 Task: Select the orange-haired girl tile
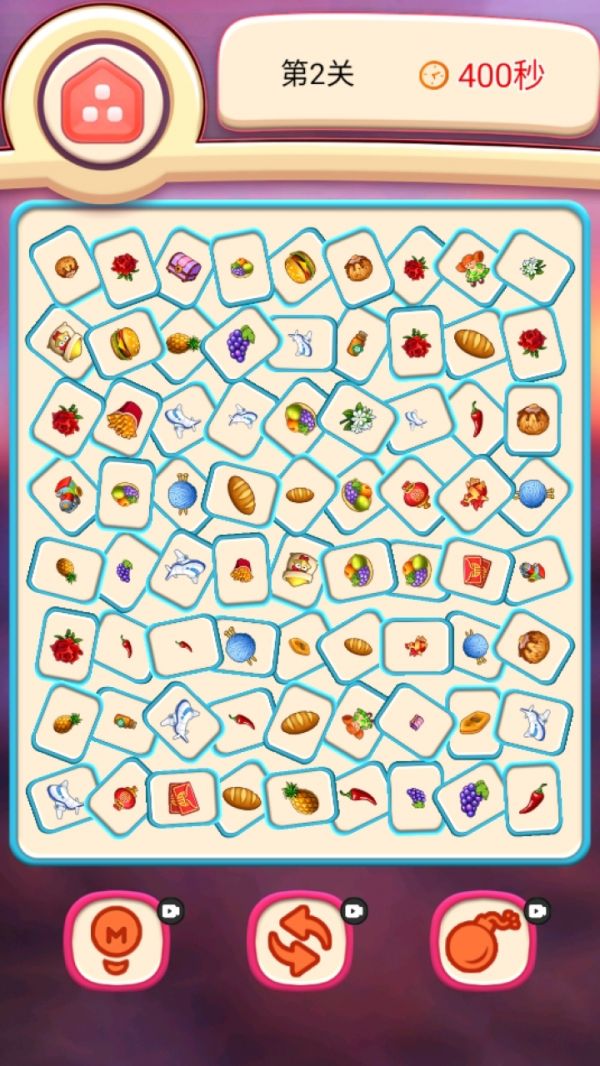point(470,265)
